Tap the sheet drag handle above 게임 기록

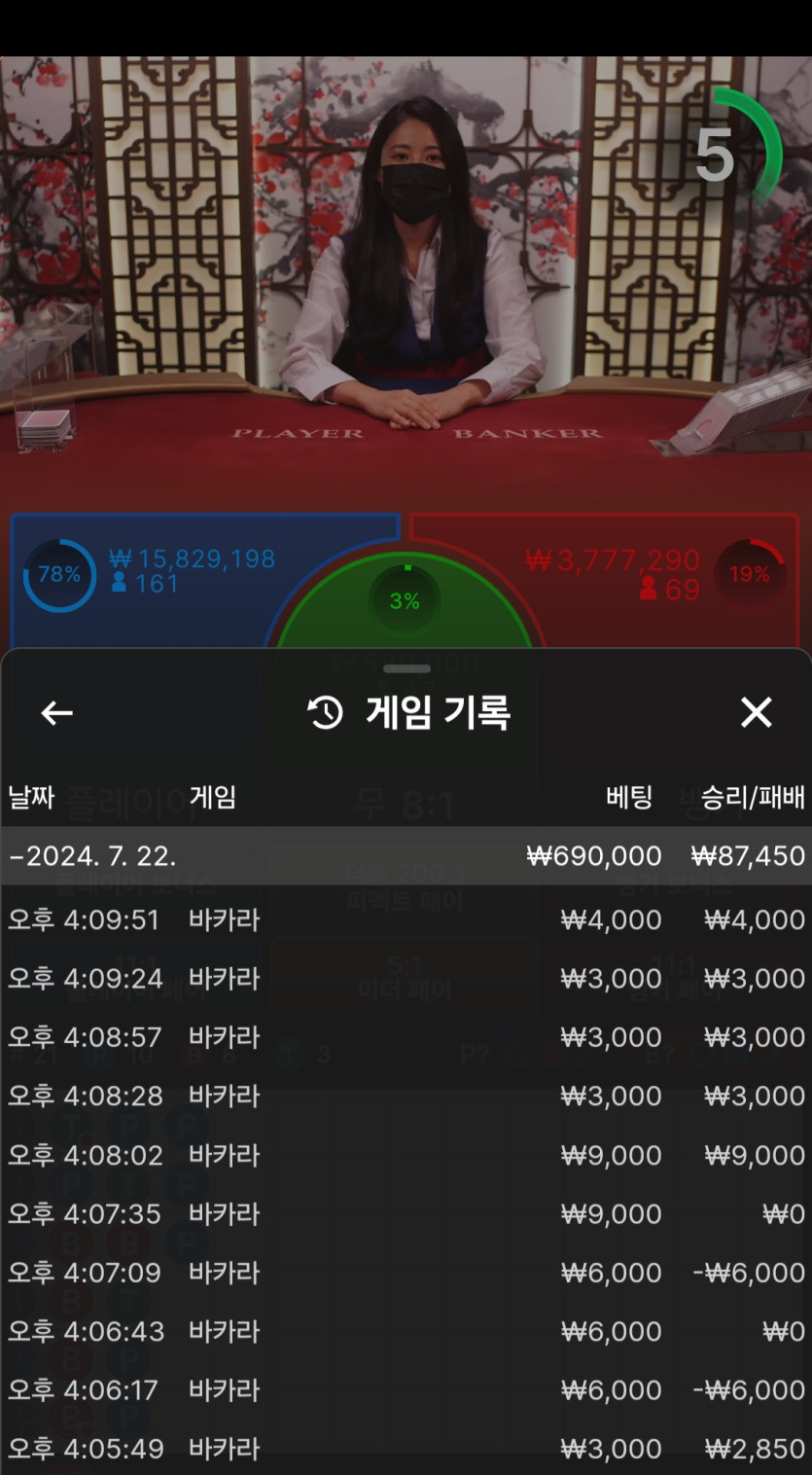click(x=406, y=668)
